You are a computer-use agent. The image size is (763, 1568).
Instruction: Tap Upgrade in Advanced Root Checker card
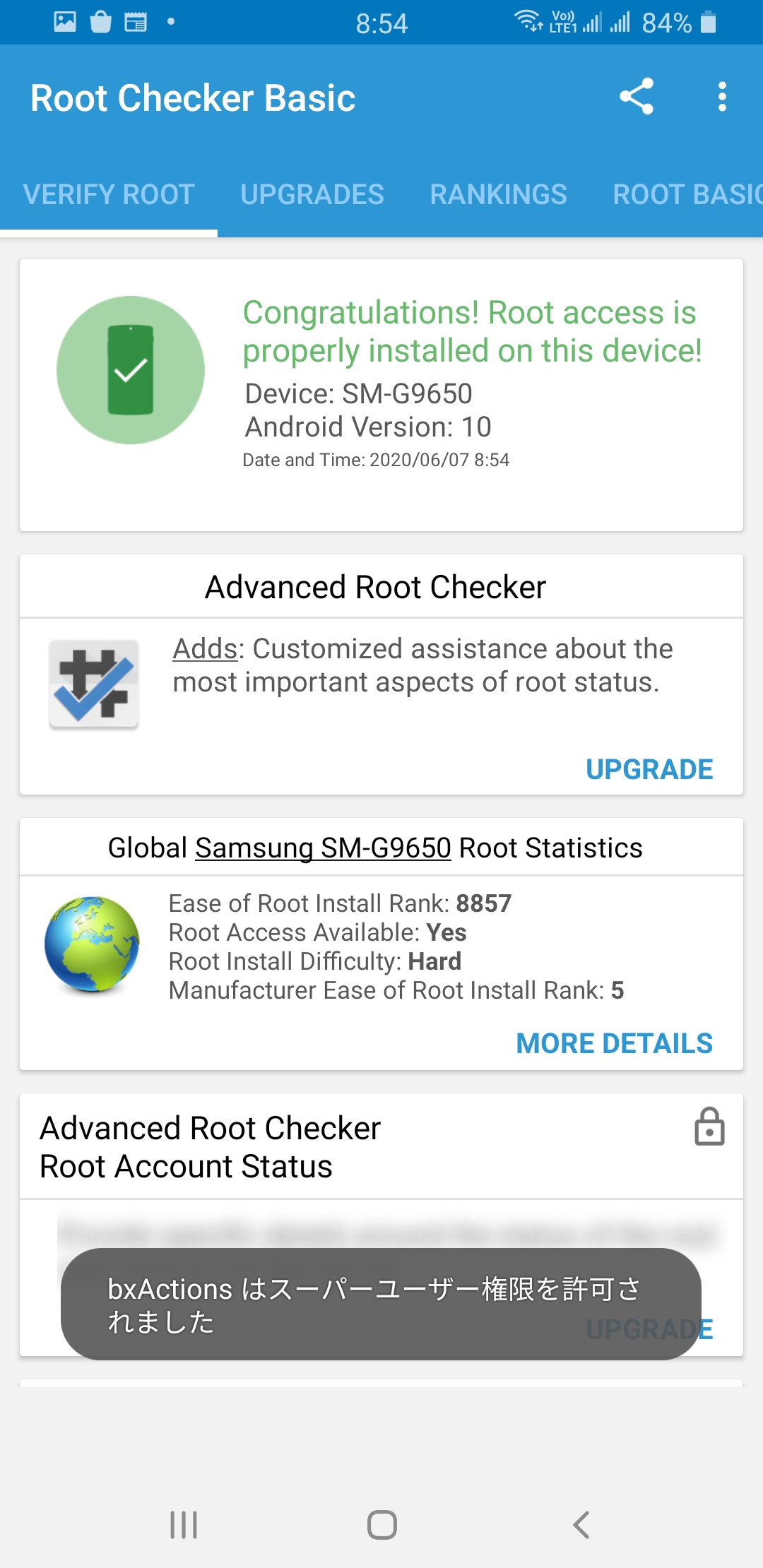click(649, 769)
